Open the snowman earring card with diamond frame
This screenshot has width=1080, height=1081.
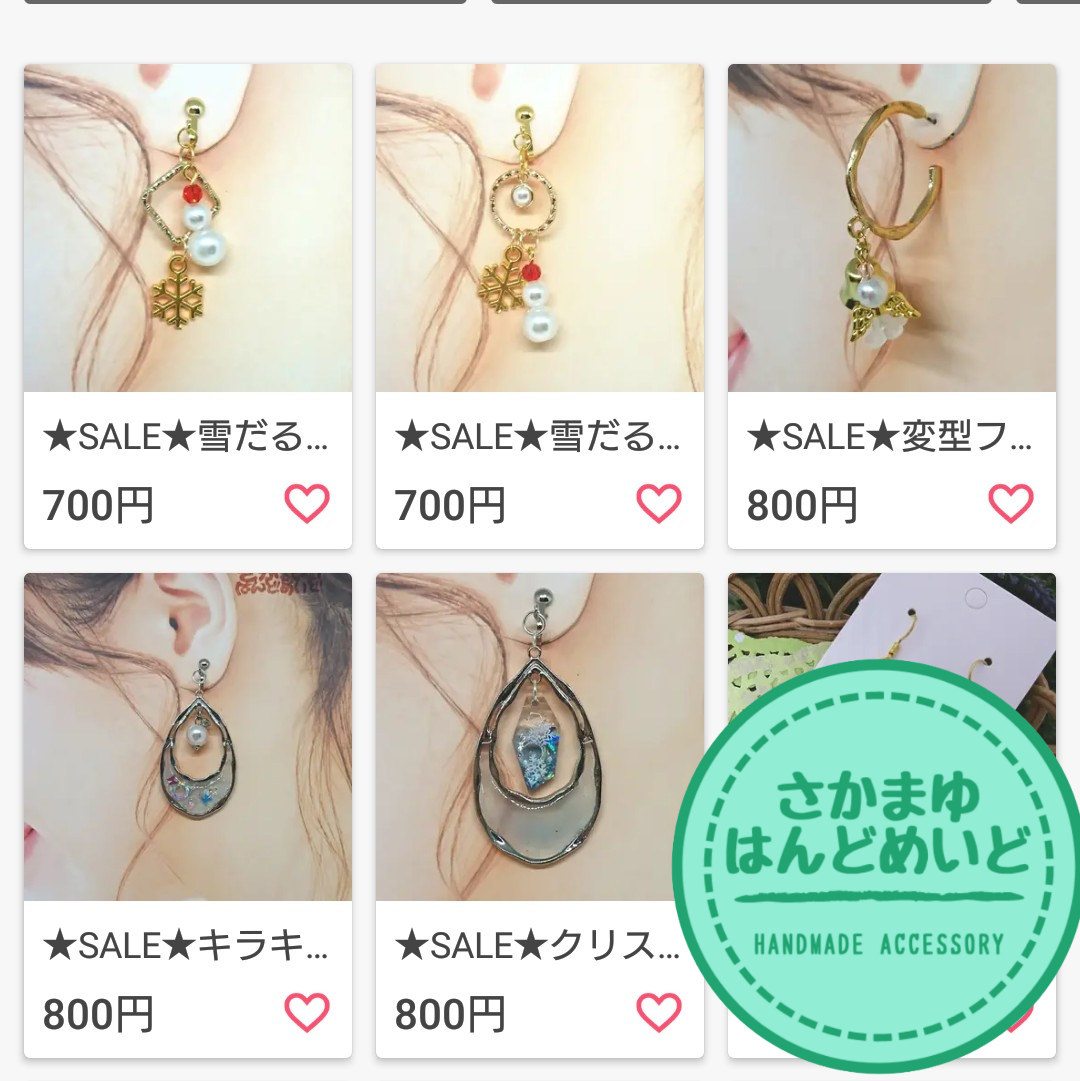coord(187,228)
